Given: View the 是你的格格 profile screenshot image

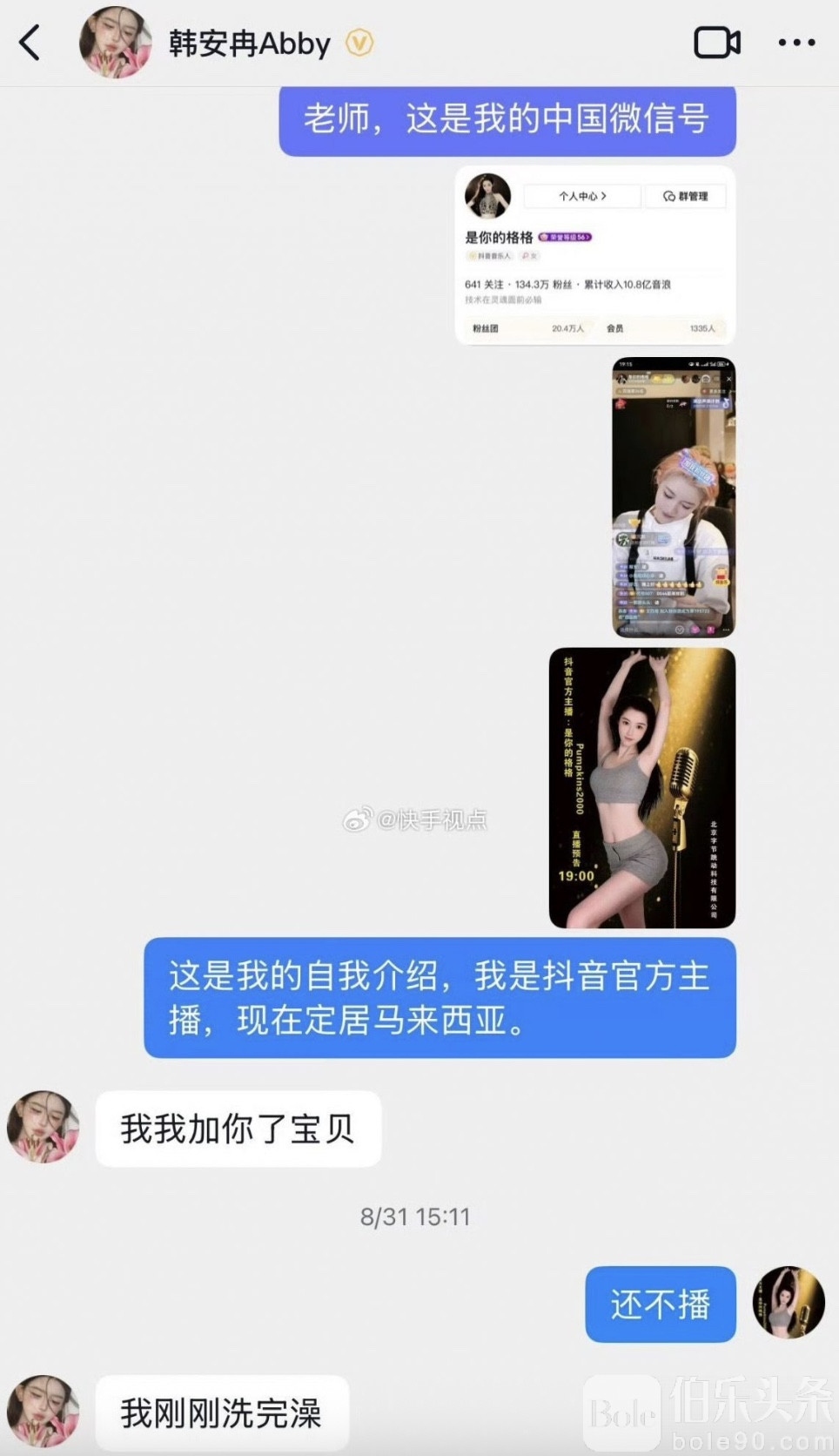Looking at the screenshot, I should coord(595,255).
